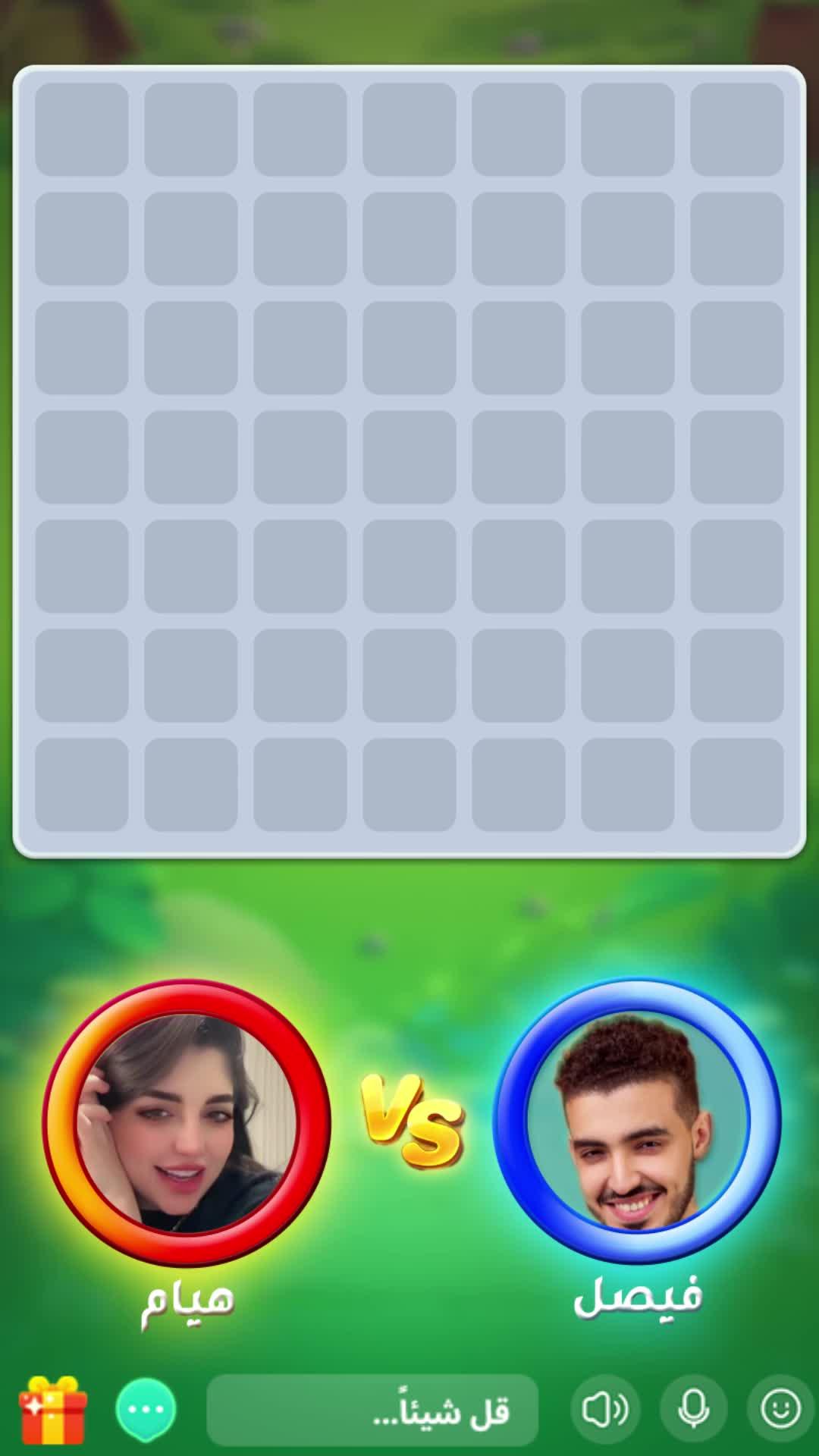
Task: View هيام's player avatar
Action: 187,1122
